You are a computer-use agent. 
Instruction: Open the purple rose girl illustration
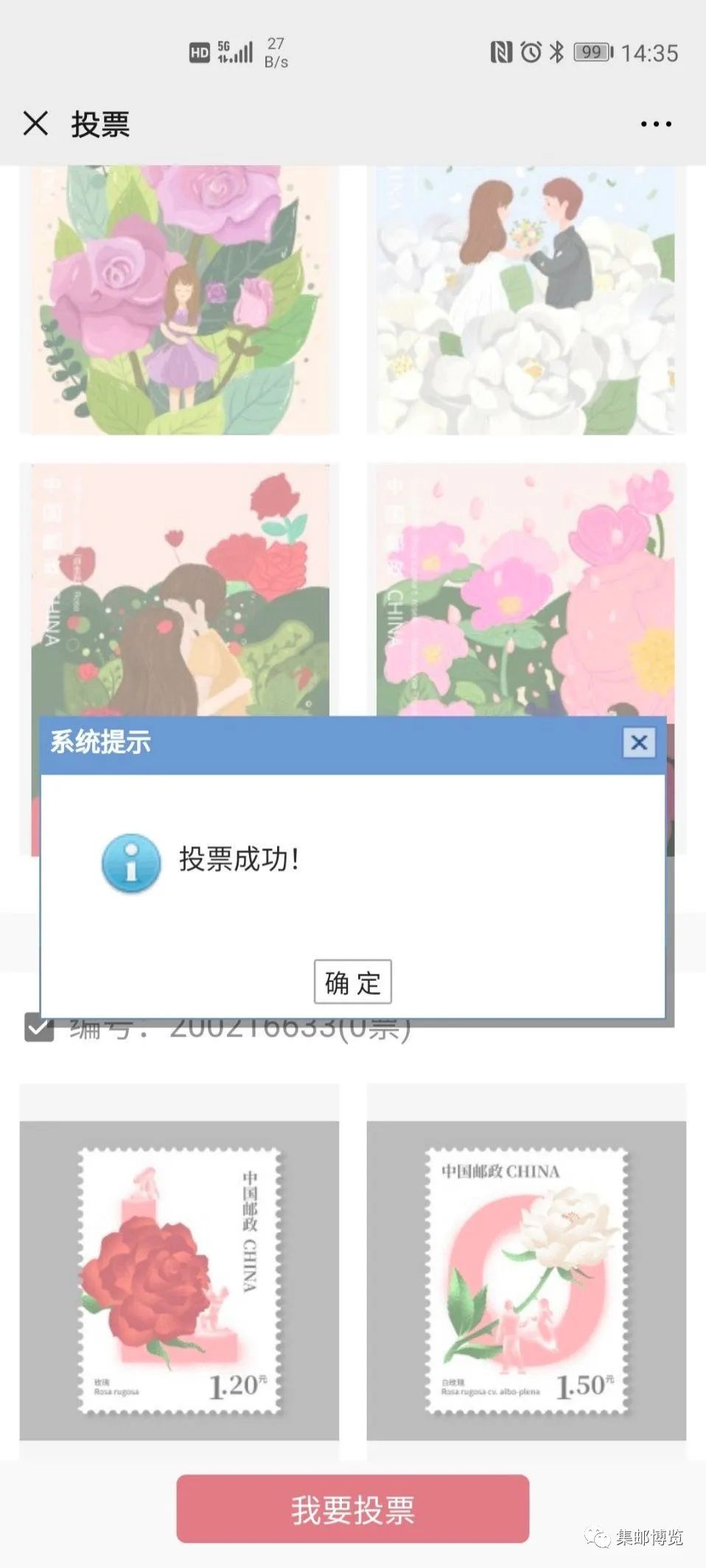[179, 298]
